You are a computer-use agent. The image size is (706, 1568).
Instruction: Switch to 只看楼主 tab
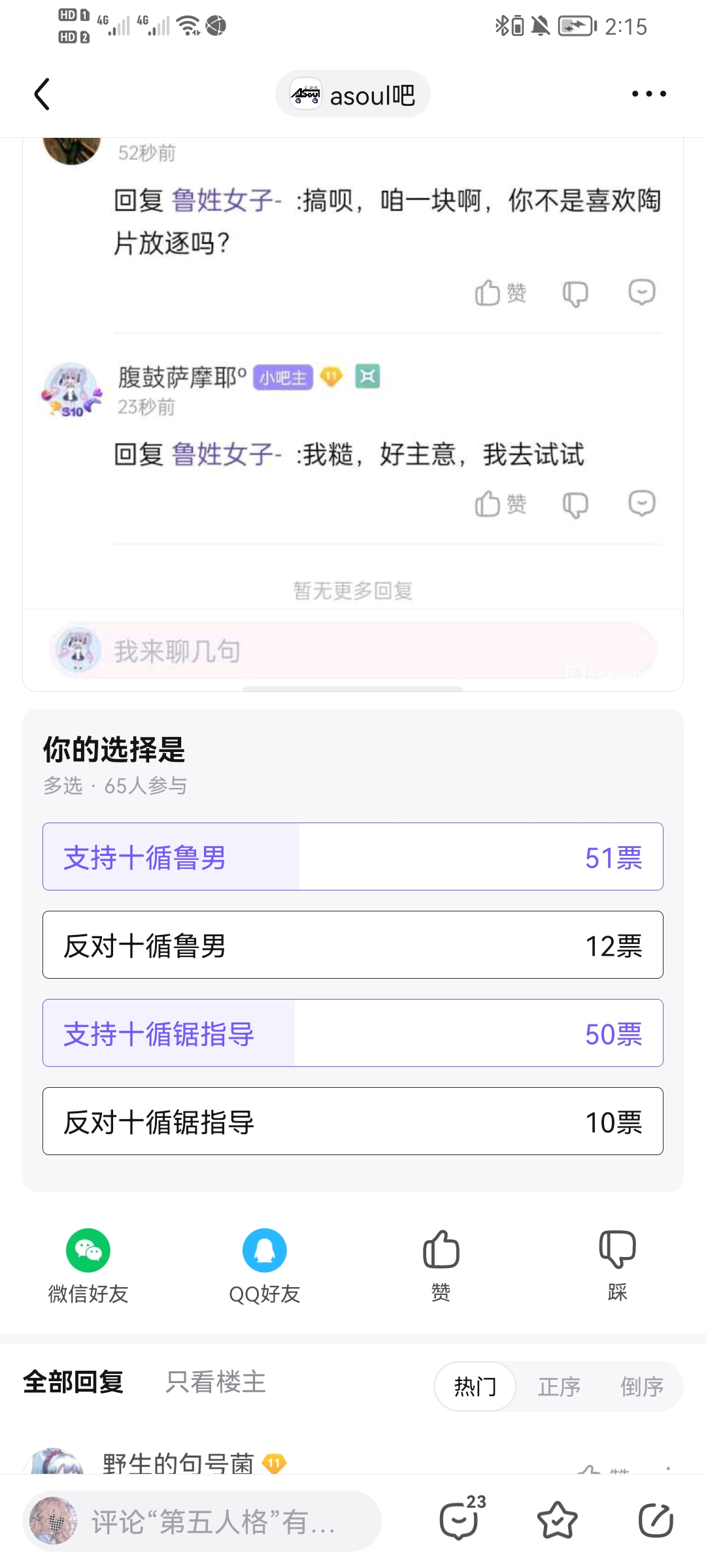pos(216,1382)
